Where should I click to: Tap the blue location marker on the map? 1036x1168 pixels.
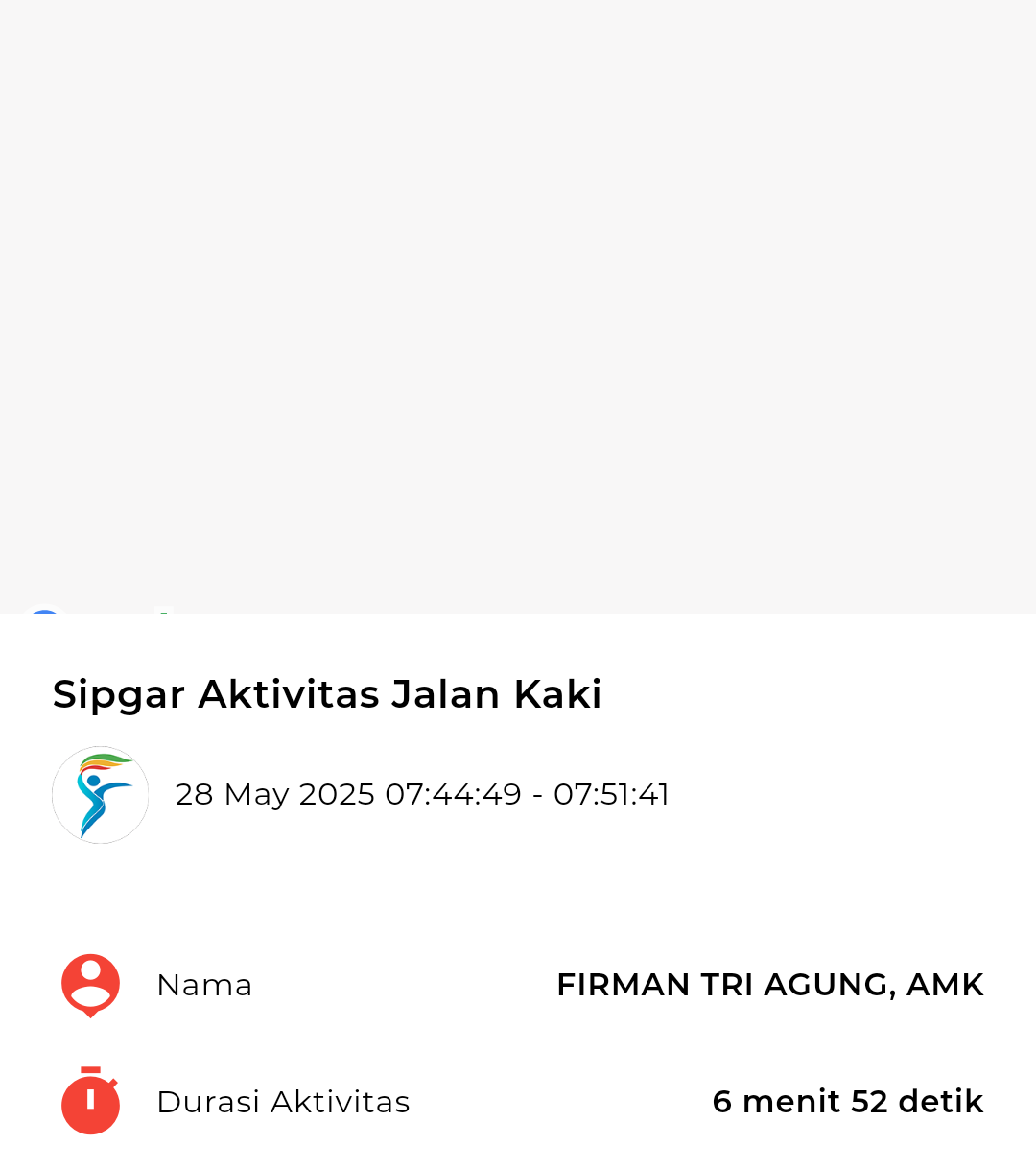coord(42,612)
